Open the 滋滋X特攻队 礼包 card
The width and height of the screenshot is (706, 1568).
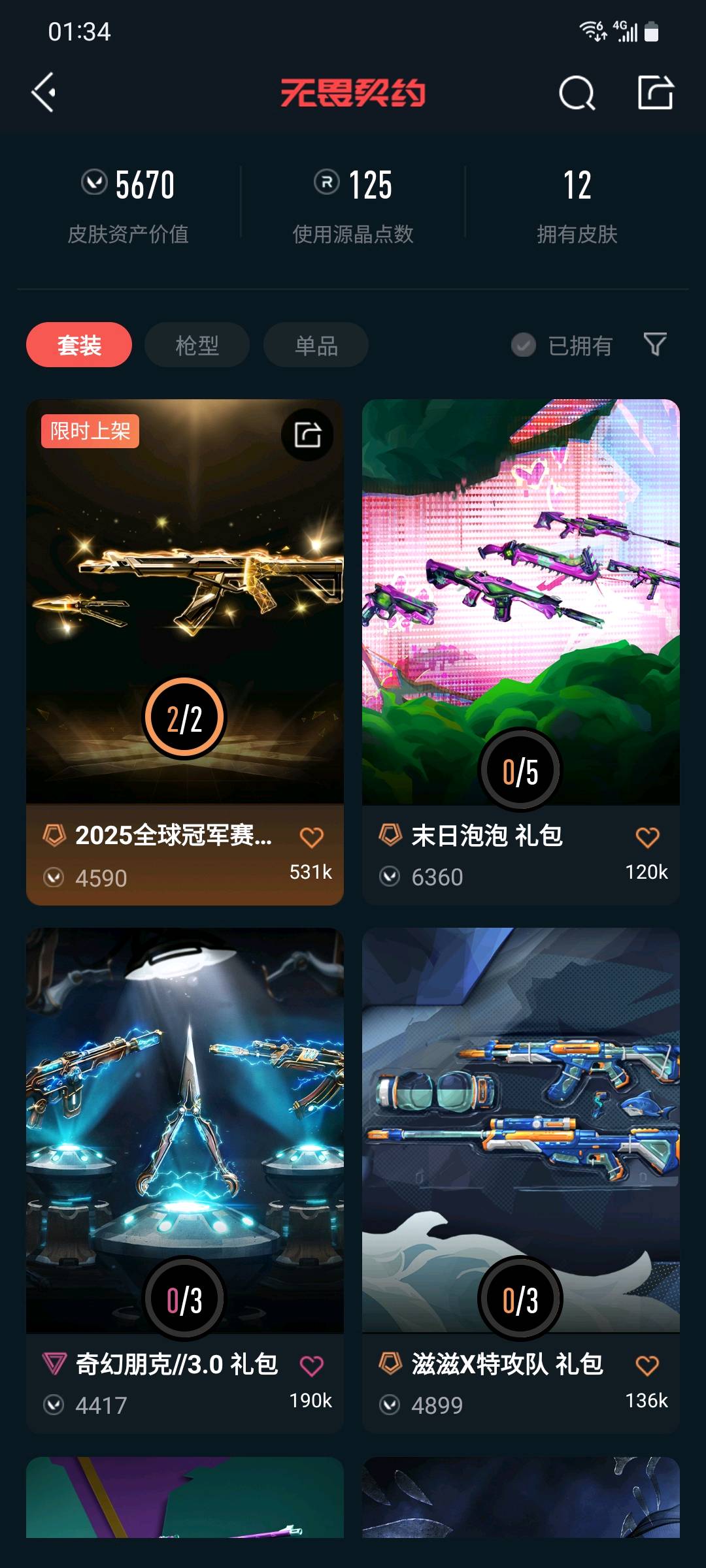[520, 1130]
